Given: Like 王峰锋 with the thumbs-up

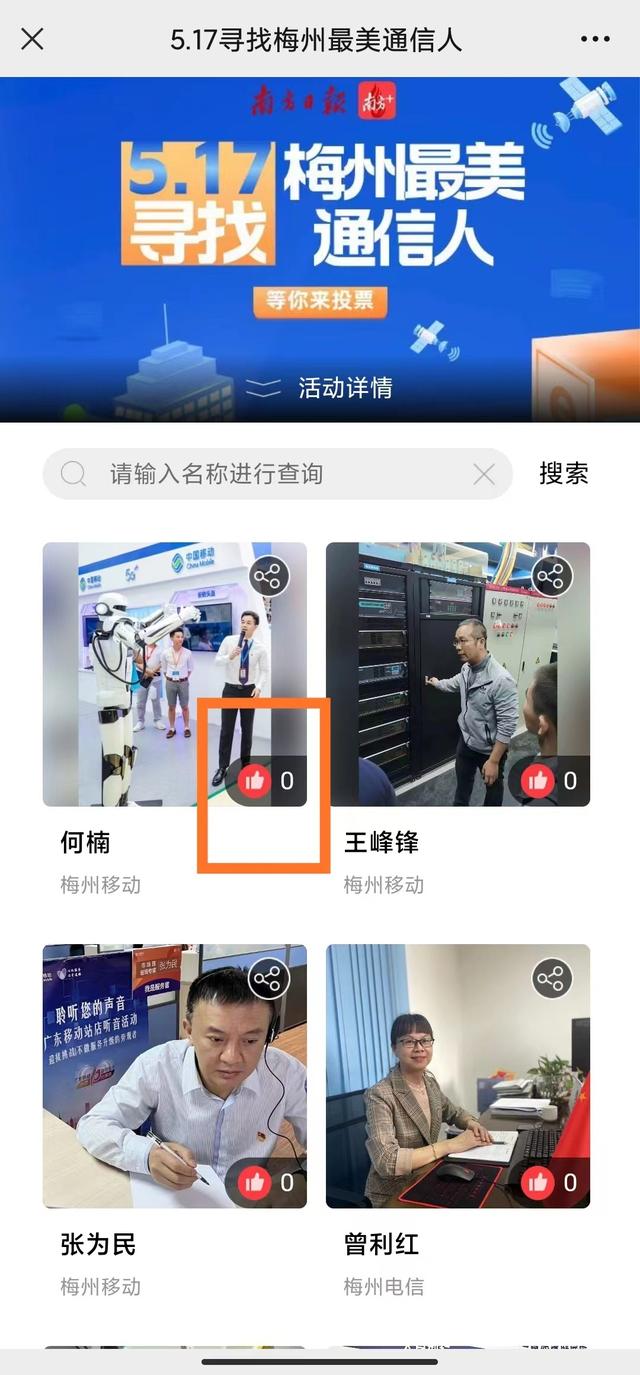Looking at the screenshot, I should (538, 781).
